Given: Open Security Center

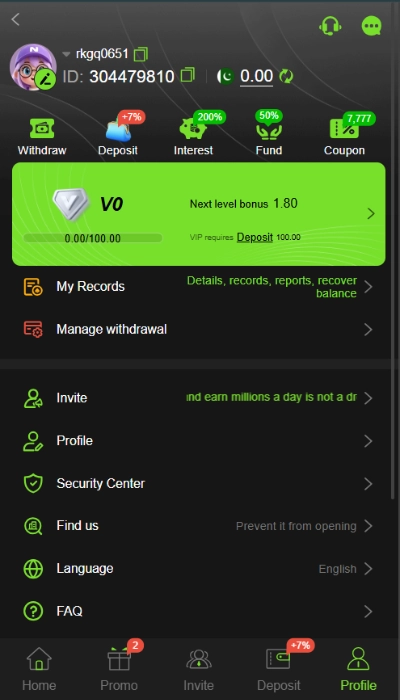Looking at the screenshot, I should pos(199,483).
